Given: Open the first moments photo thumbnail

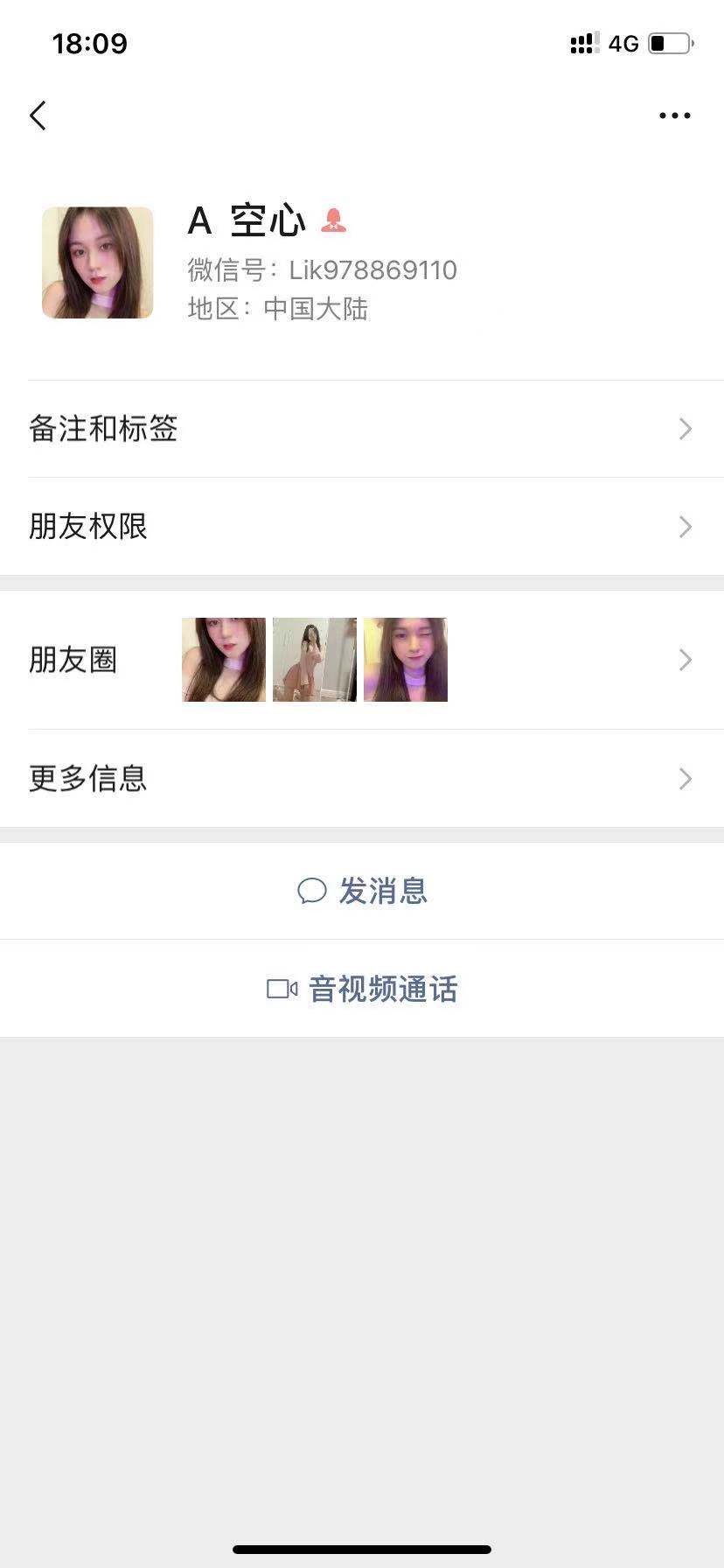Looking at the screenshot, I should click(x=223, y=660).
